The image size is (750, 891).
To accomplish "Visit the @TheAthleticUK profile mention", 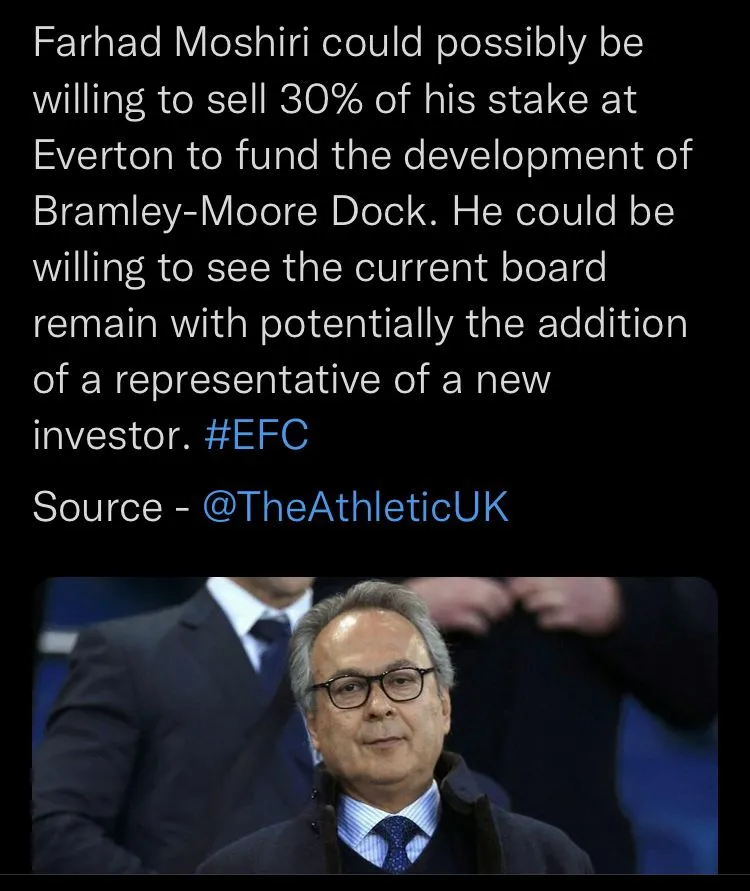I will (x=355, y=508).
